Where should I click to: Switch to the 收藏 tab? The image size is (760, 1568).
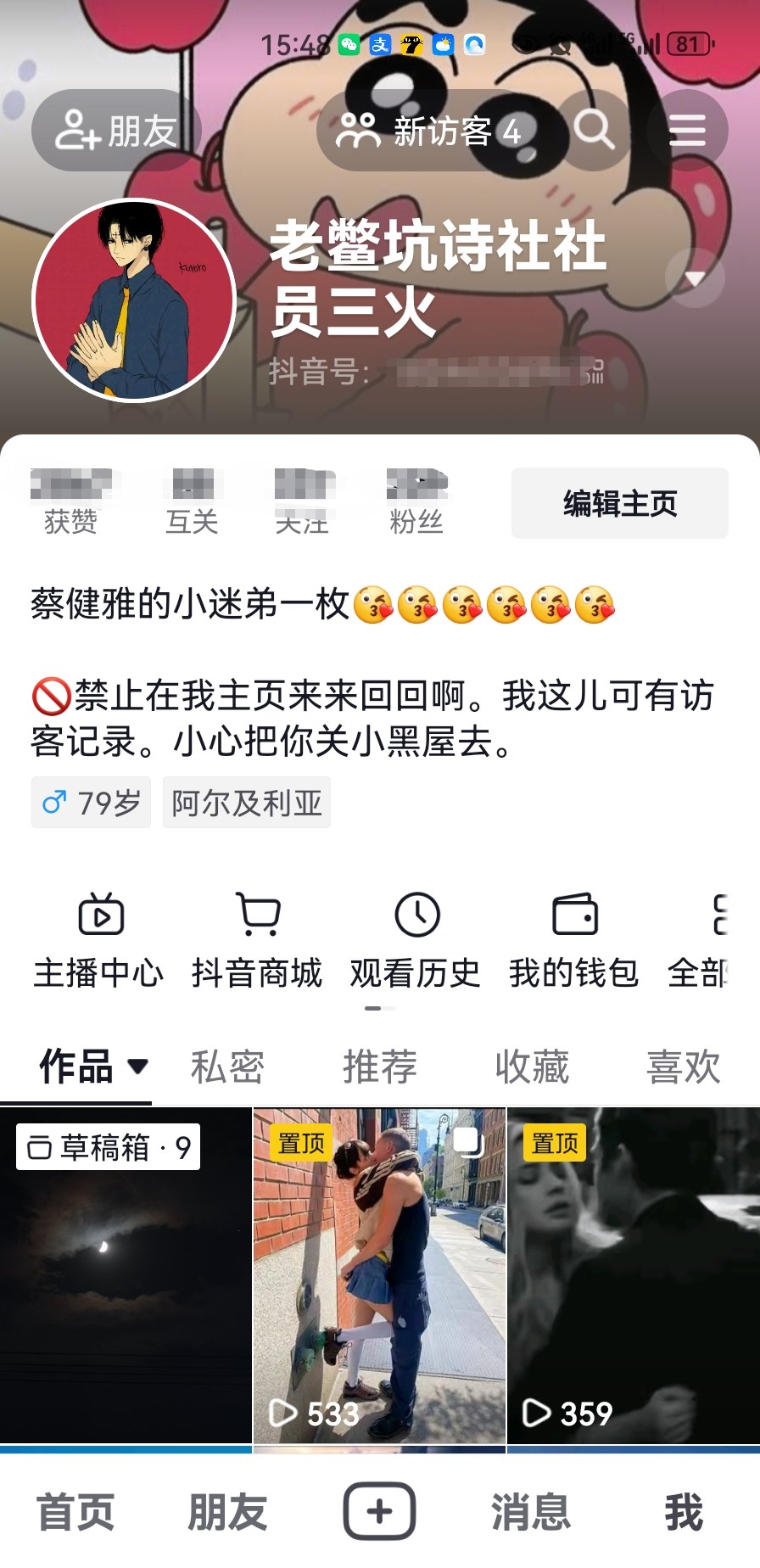[x=531, y=1067]
